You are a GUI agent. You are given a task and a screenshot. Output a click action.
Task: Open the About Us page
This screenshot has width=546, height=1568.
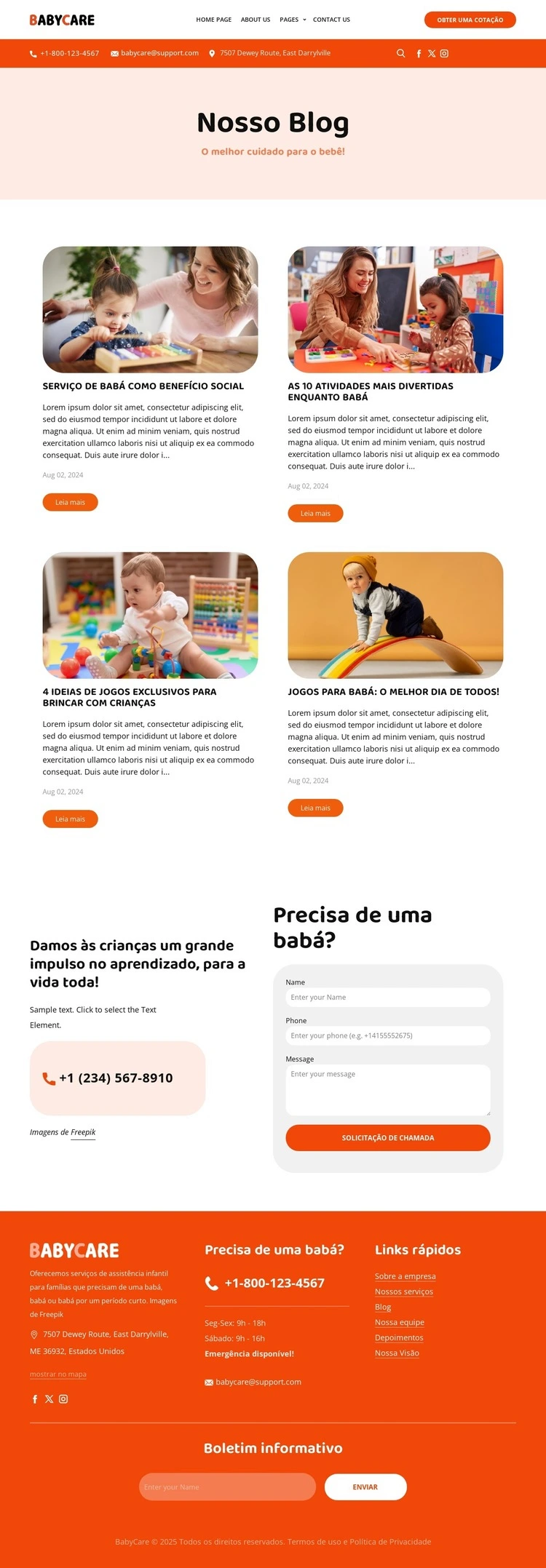click(256, 20)
